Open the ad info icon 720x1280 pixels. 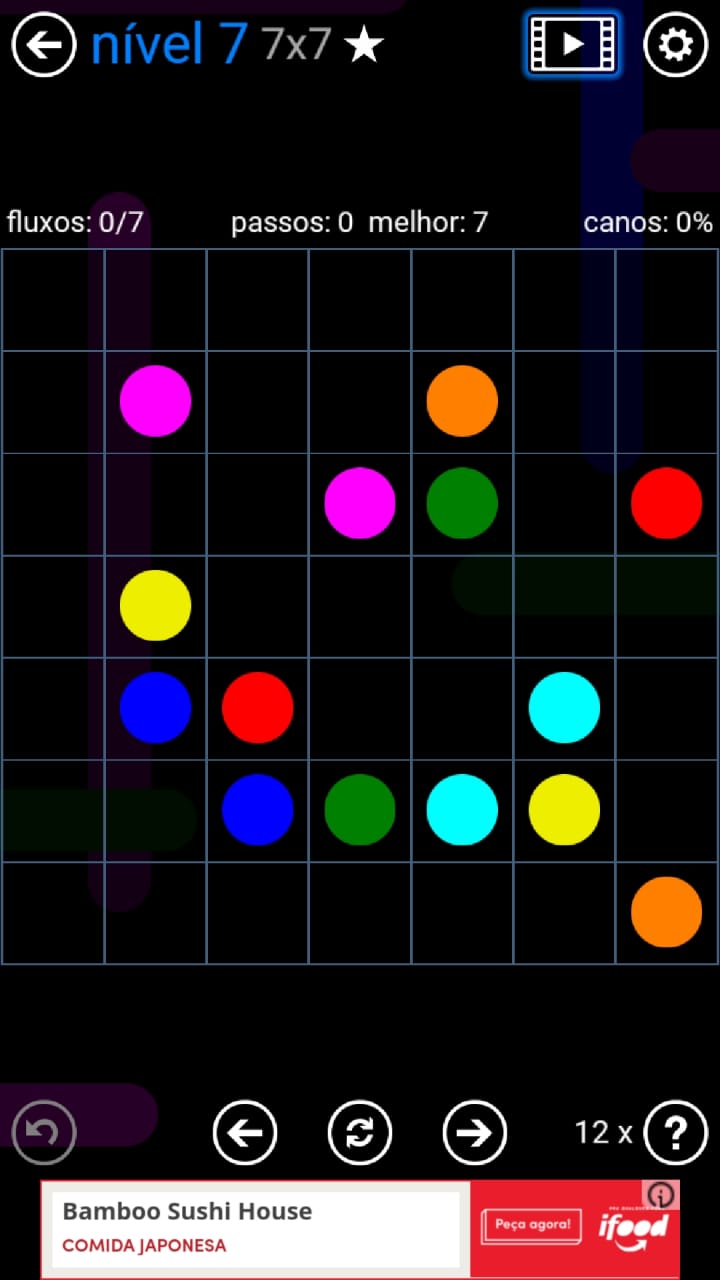pyautogui.click(x=662, y=1195)
